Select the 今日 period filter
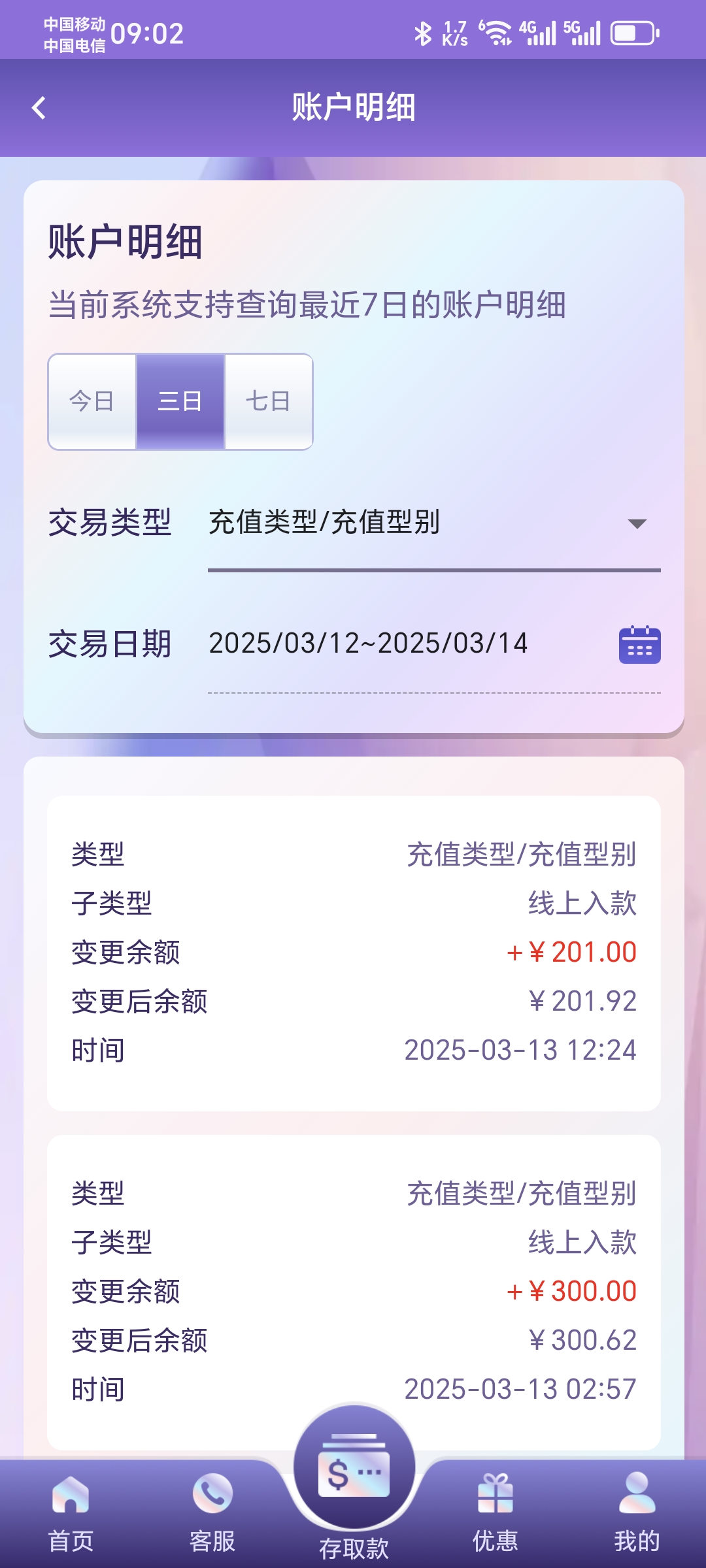The width and height of the screenshot is (706, 1568). click(92, 402)
